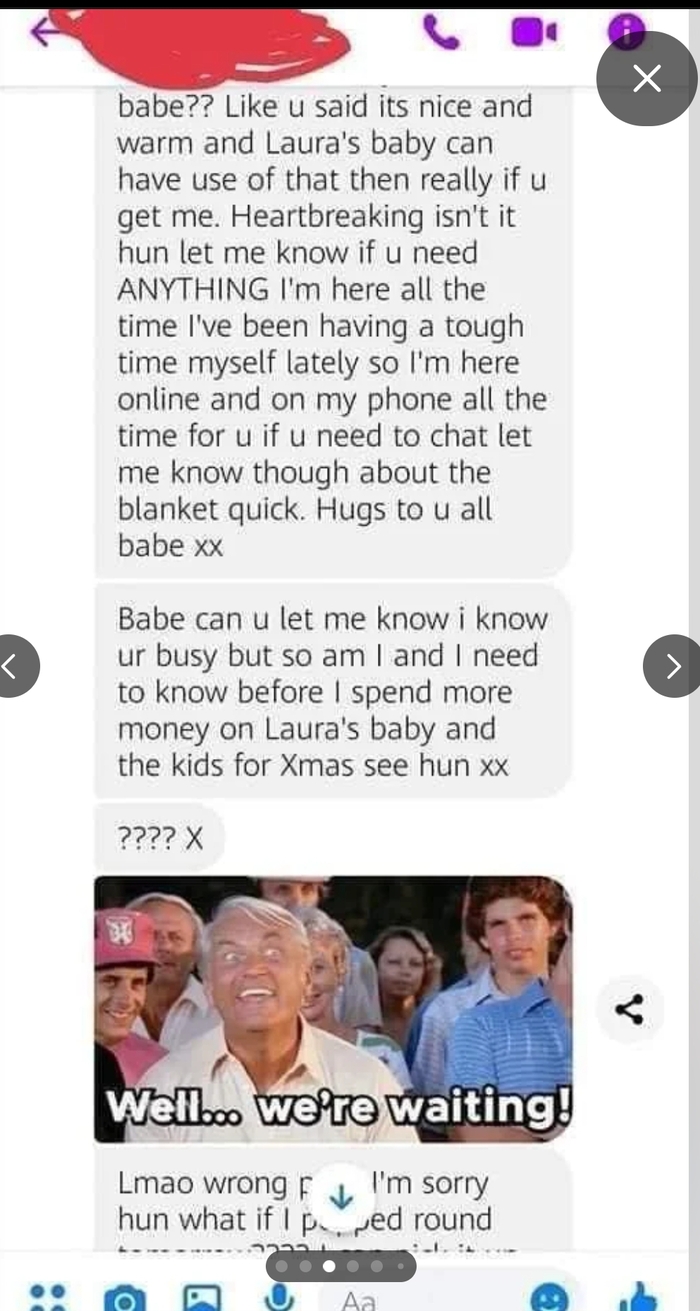This screenshot has width=700, height=1311.
Task: Tap the page indicator dots
Action: tap(340, 1266)
